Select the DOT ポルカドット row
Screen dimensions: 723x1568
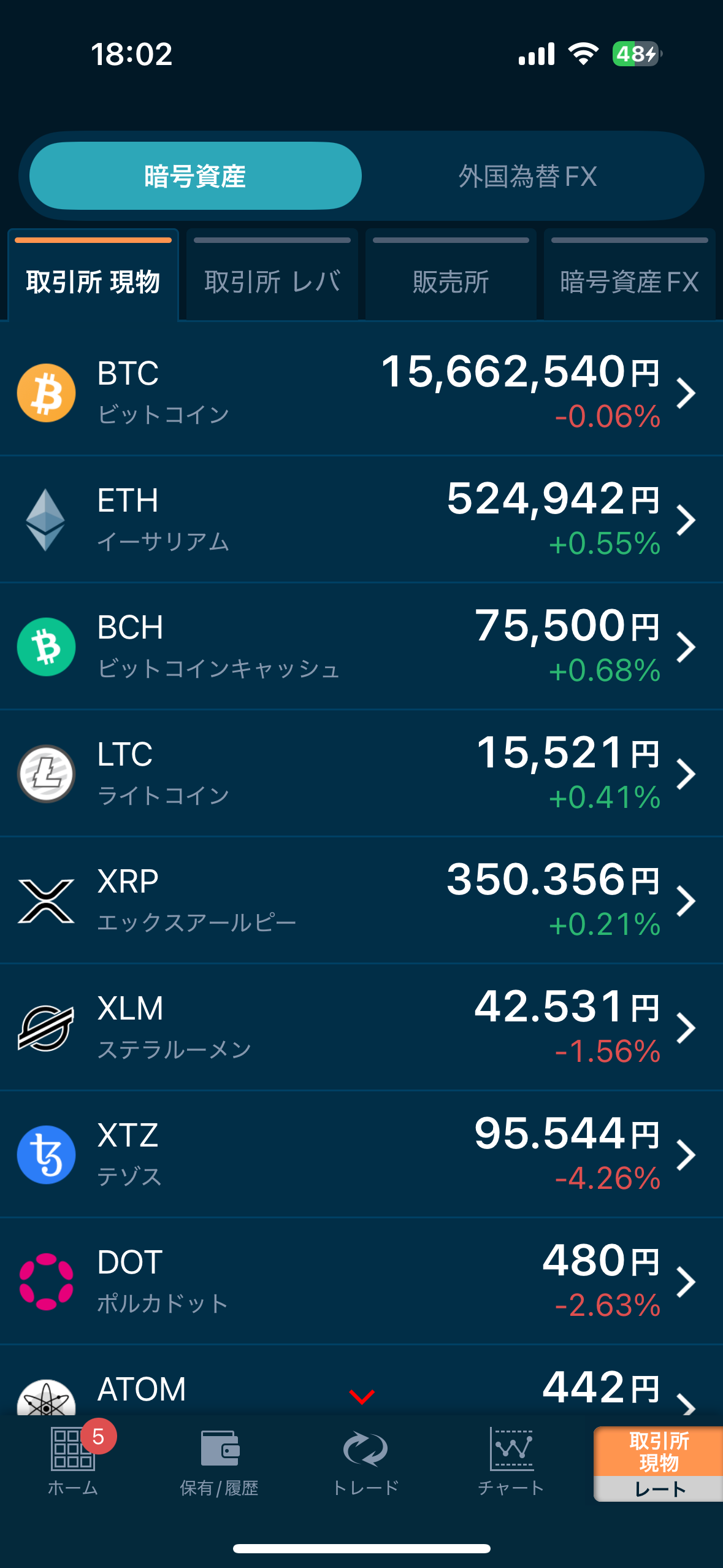(361, 1282)
